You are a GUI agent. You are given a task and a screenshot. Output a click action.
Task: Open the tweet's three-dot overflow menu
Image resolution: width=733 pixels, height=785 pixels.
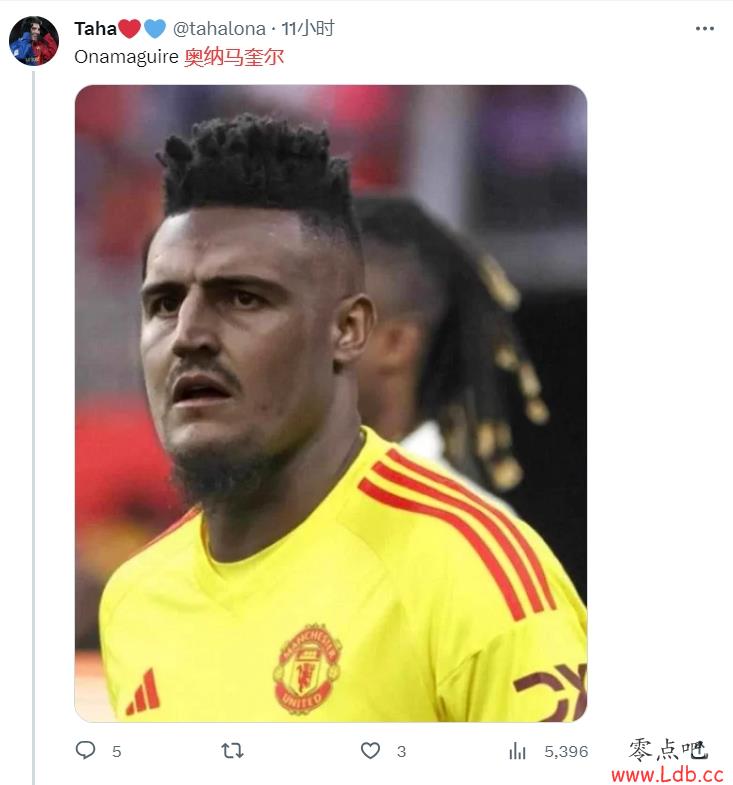[x=704, y=29]
